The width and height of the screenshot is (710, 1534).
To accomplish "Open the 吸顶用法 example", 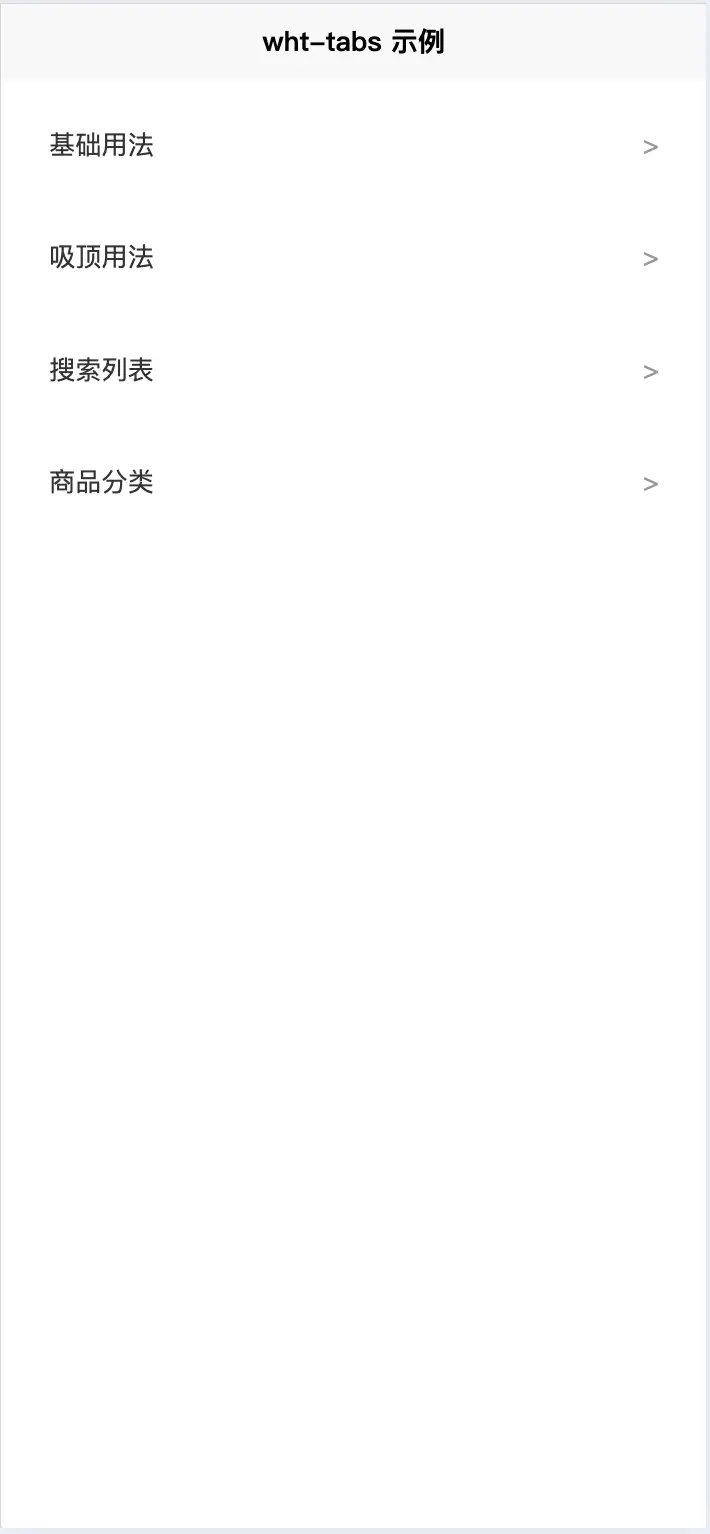I will pos(354,258).
